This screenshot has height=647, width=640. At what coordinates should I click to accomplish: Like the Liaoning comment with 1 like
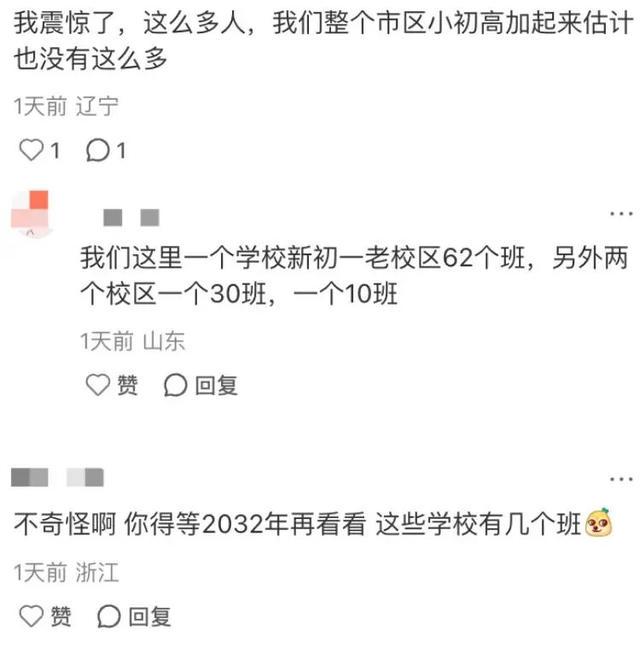click(34, 150)
